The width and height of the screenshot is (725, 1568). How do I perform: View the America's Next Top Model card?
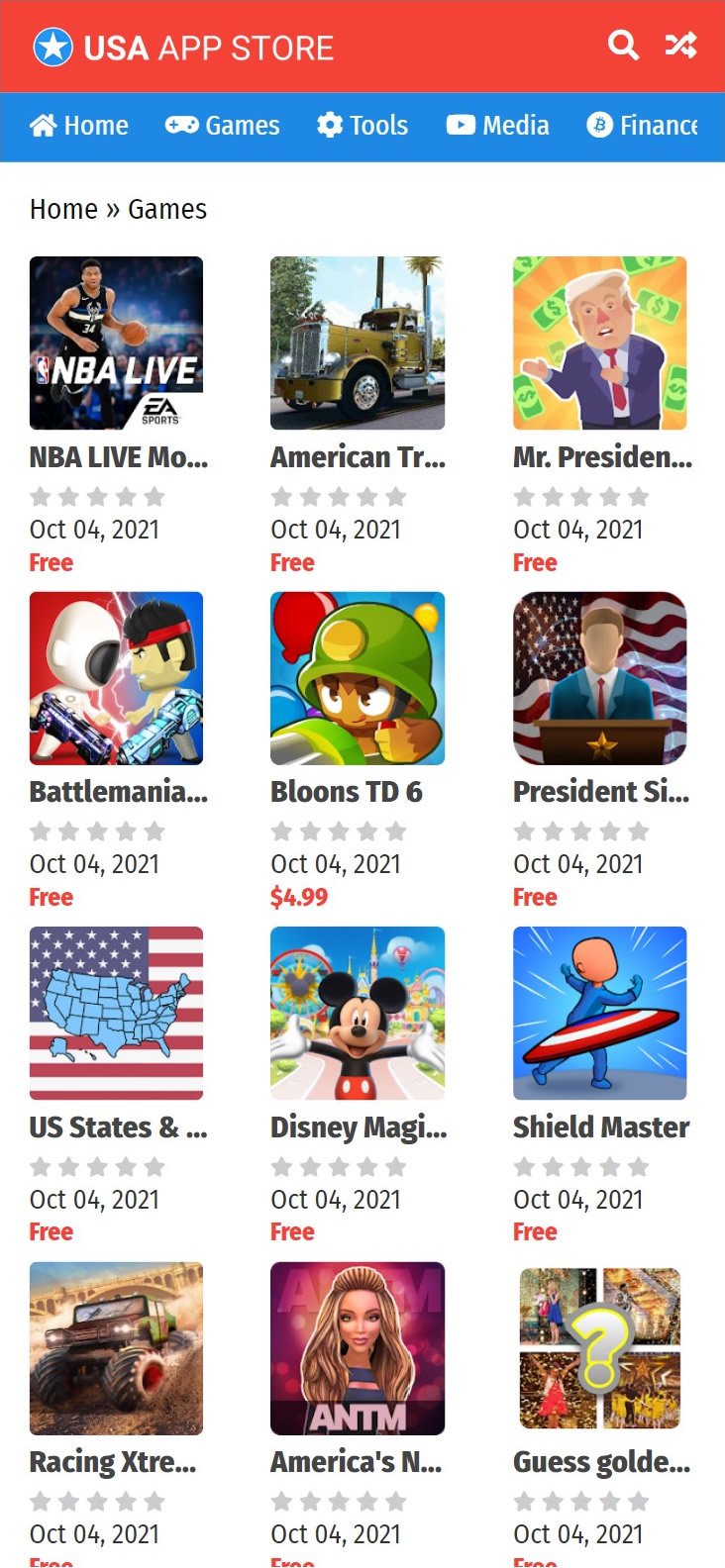click(358, 1347)
